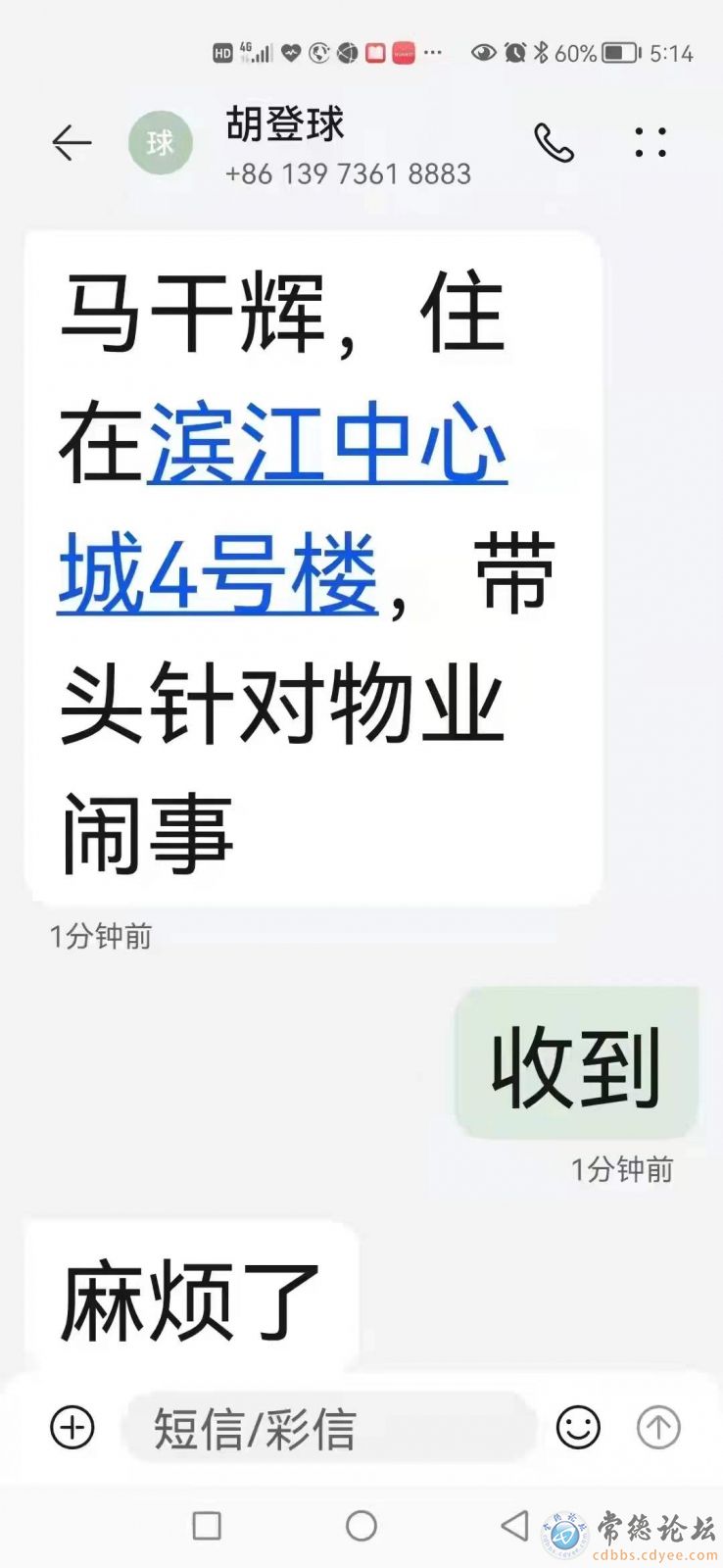Image resolution: width=723 pixels, height=1568 pixels.
Task: Open the contact avatar 球
Action: click(x=161, y=143)
